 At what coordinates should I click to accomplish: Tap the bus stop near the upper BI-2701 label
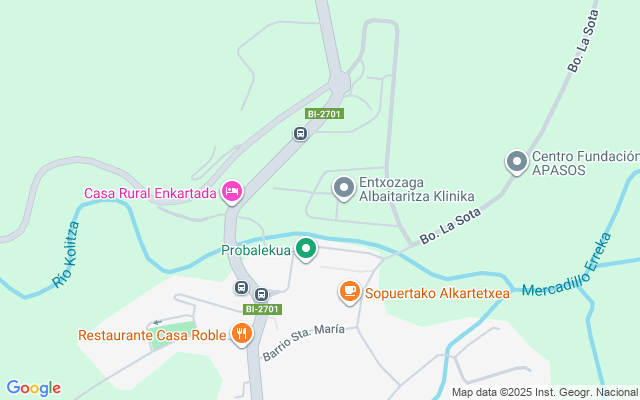tap(300, 133)
